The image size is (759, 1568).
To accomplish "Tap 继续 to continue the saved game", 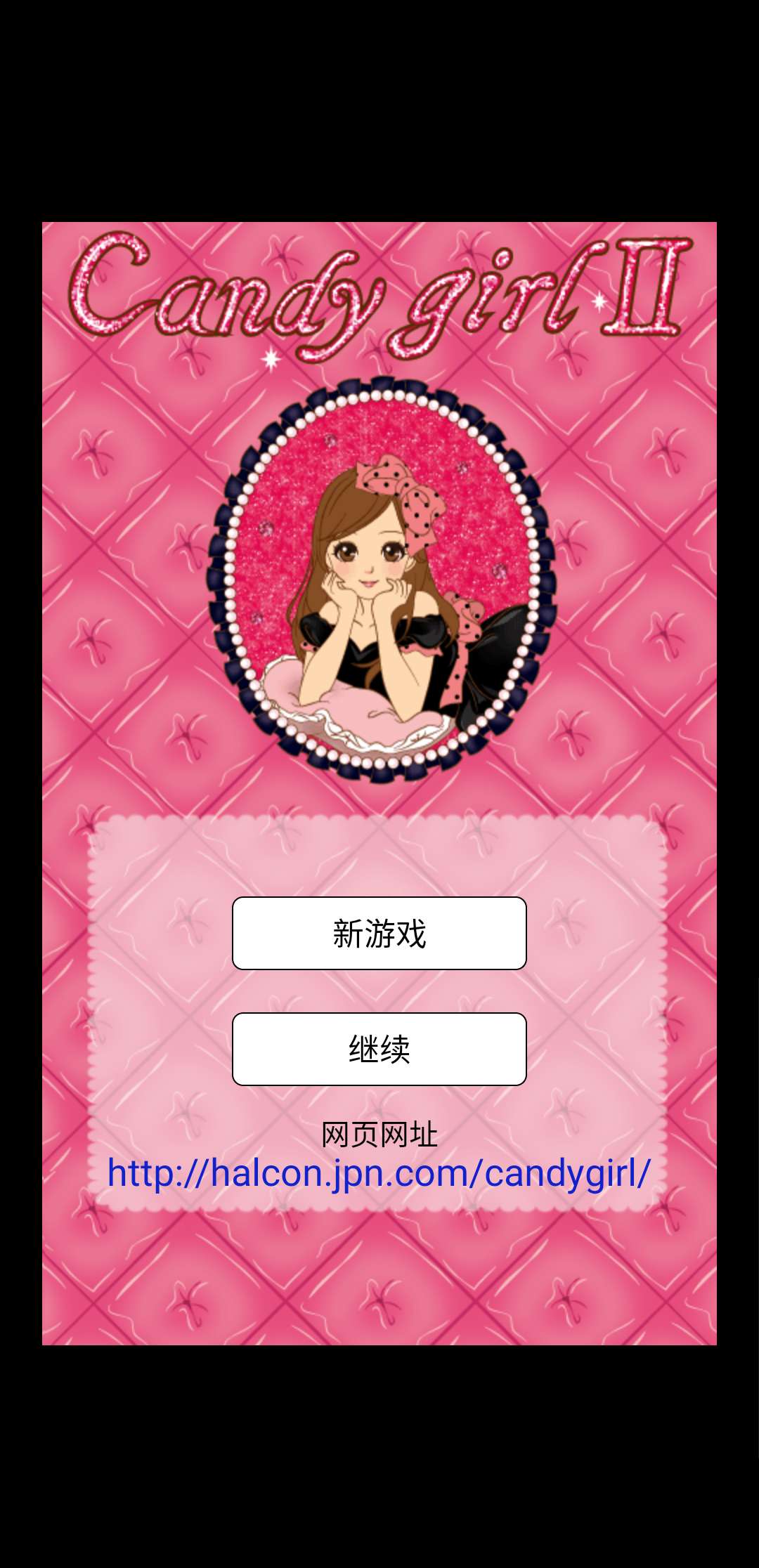I will point(379,1049).
